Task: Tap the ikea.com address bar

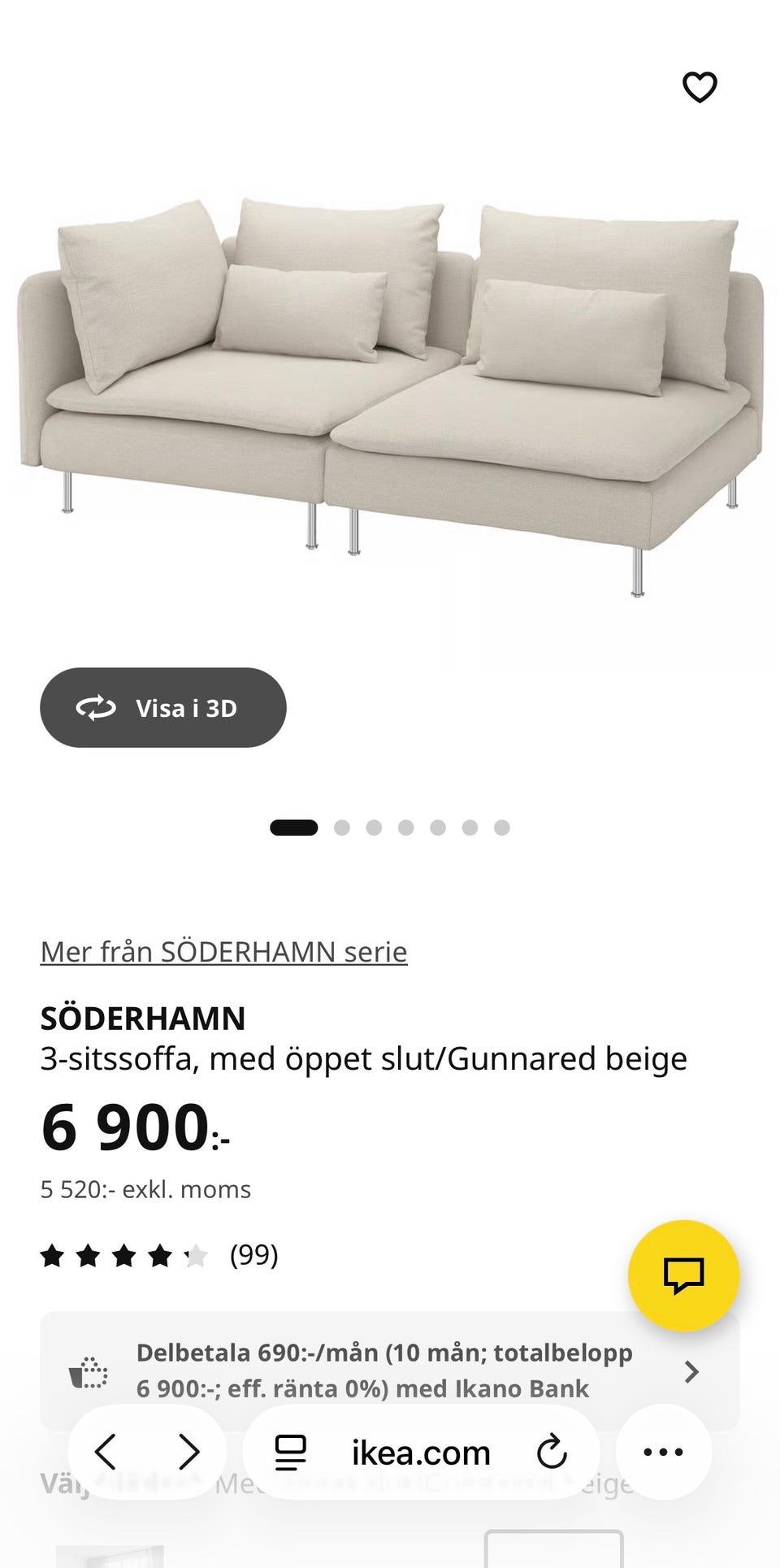Action: pos(419,1453)
